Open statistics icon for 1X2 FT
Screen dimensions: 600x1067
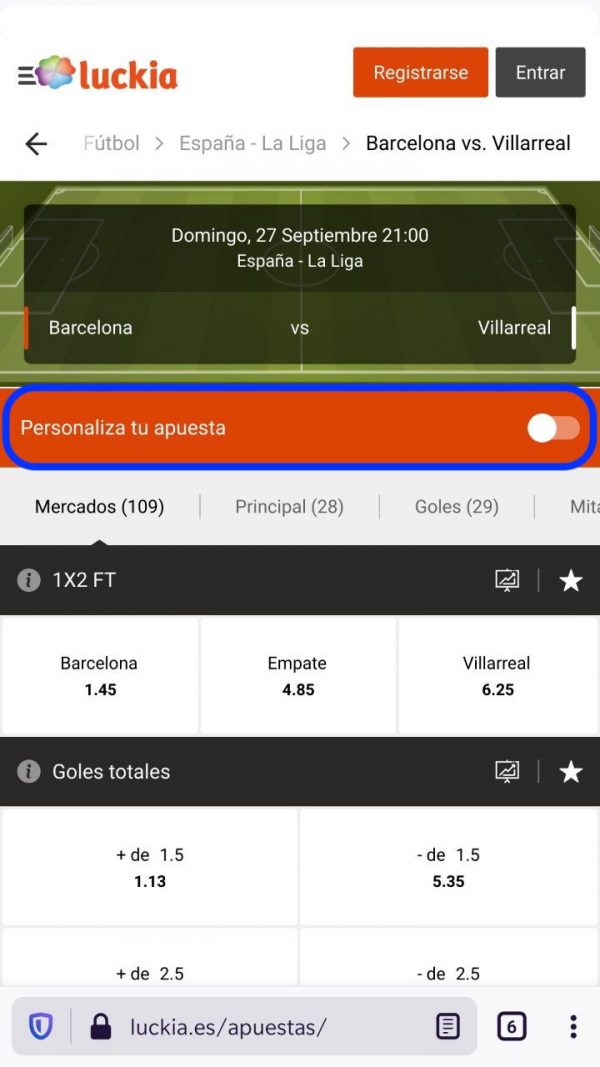pos(507,580)
